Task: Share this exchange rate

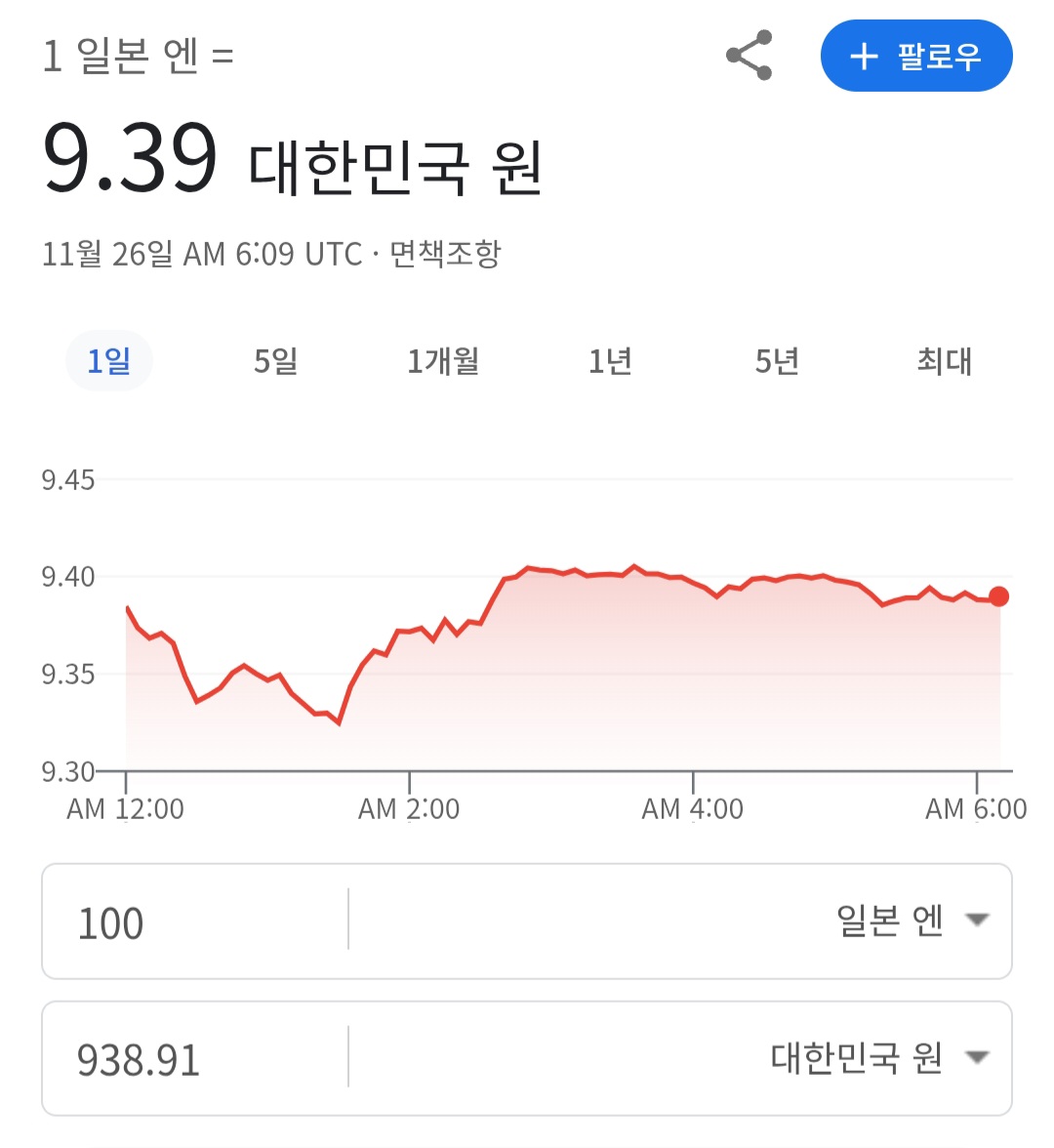Action: (x=750, y=56)
